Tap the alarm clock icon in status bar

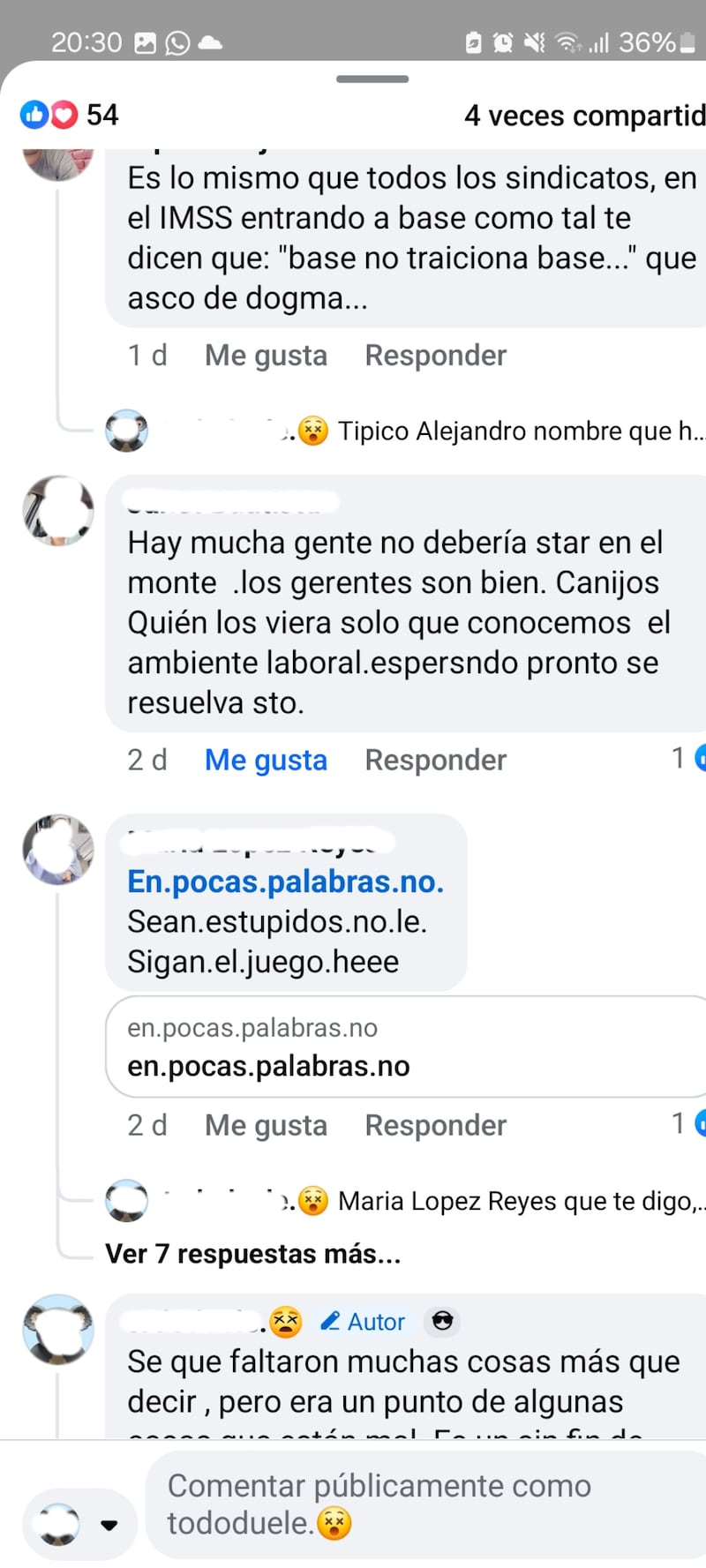(503, 41)
